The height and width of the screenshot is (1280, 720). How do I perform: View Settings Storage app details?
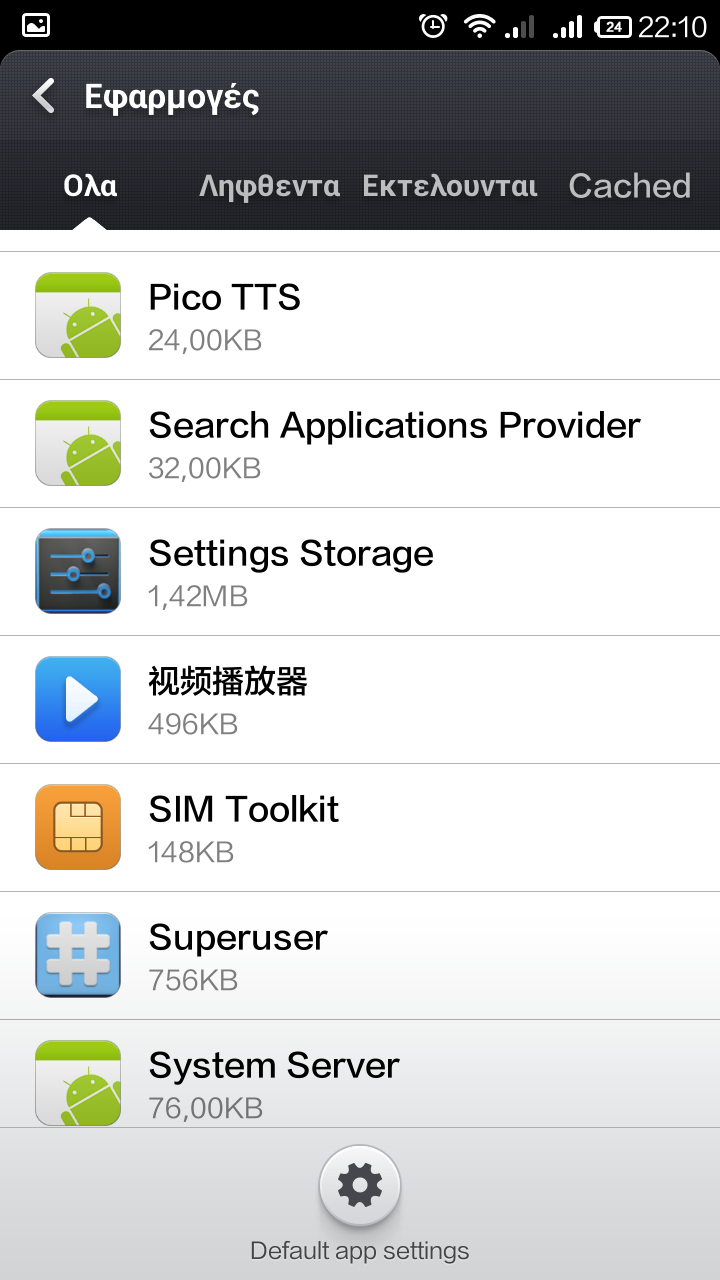[x=360, y=572]
